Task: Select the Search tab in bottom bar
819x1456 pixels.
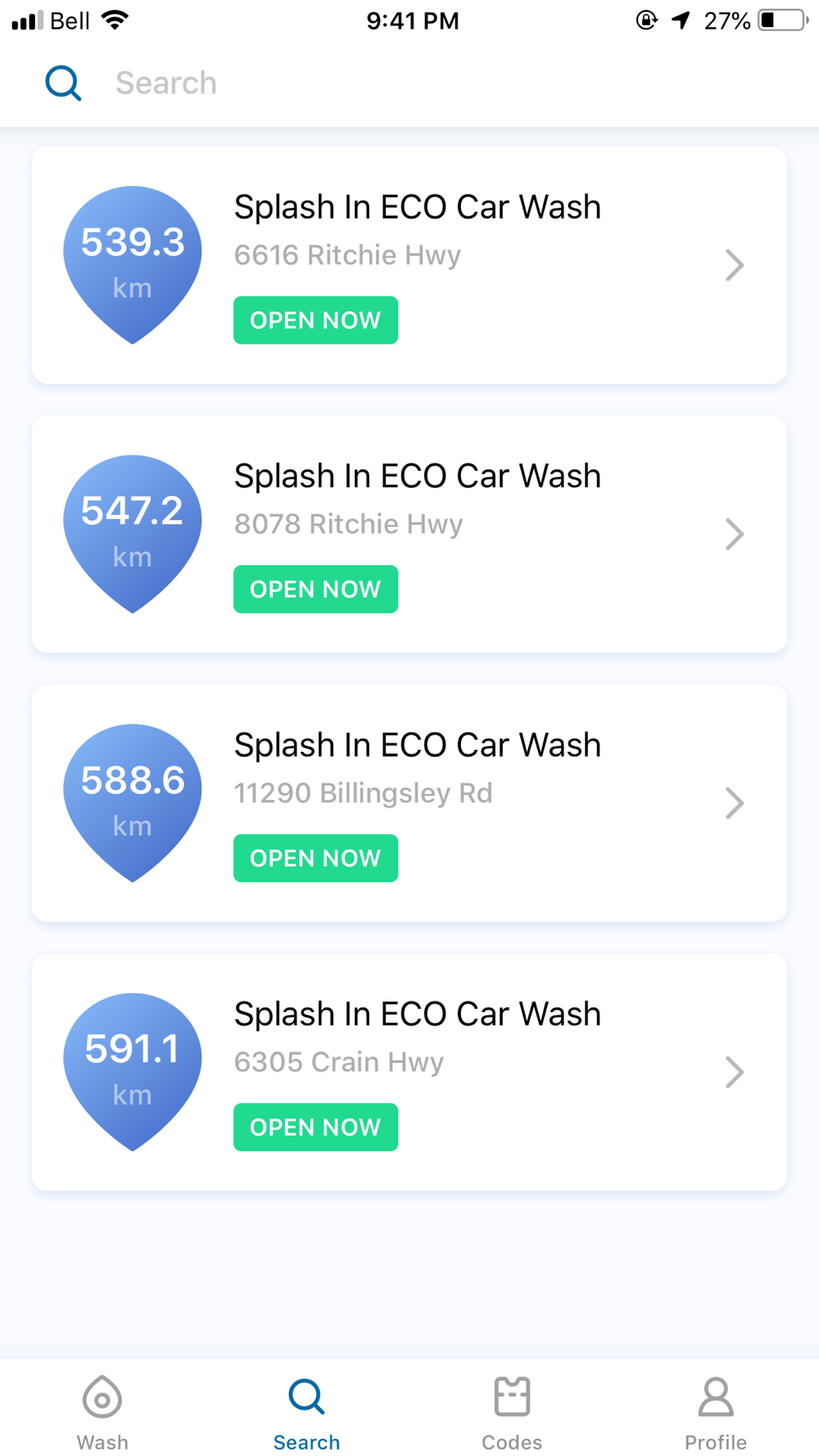Action: 306,1412
